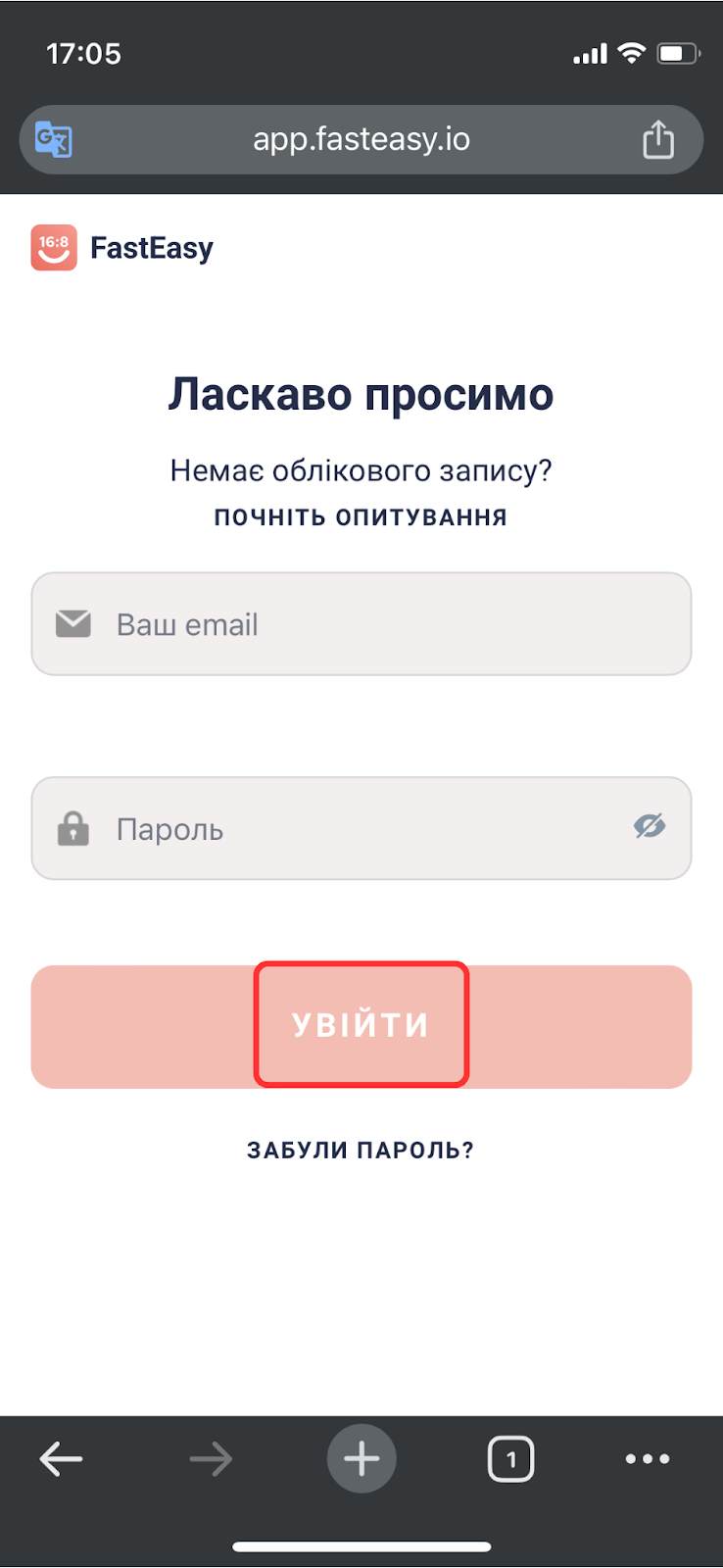This screenshot has width=723, height=1568.
Task: Open the browser three-dot menu
Action: pos(648,1459)
